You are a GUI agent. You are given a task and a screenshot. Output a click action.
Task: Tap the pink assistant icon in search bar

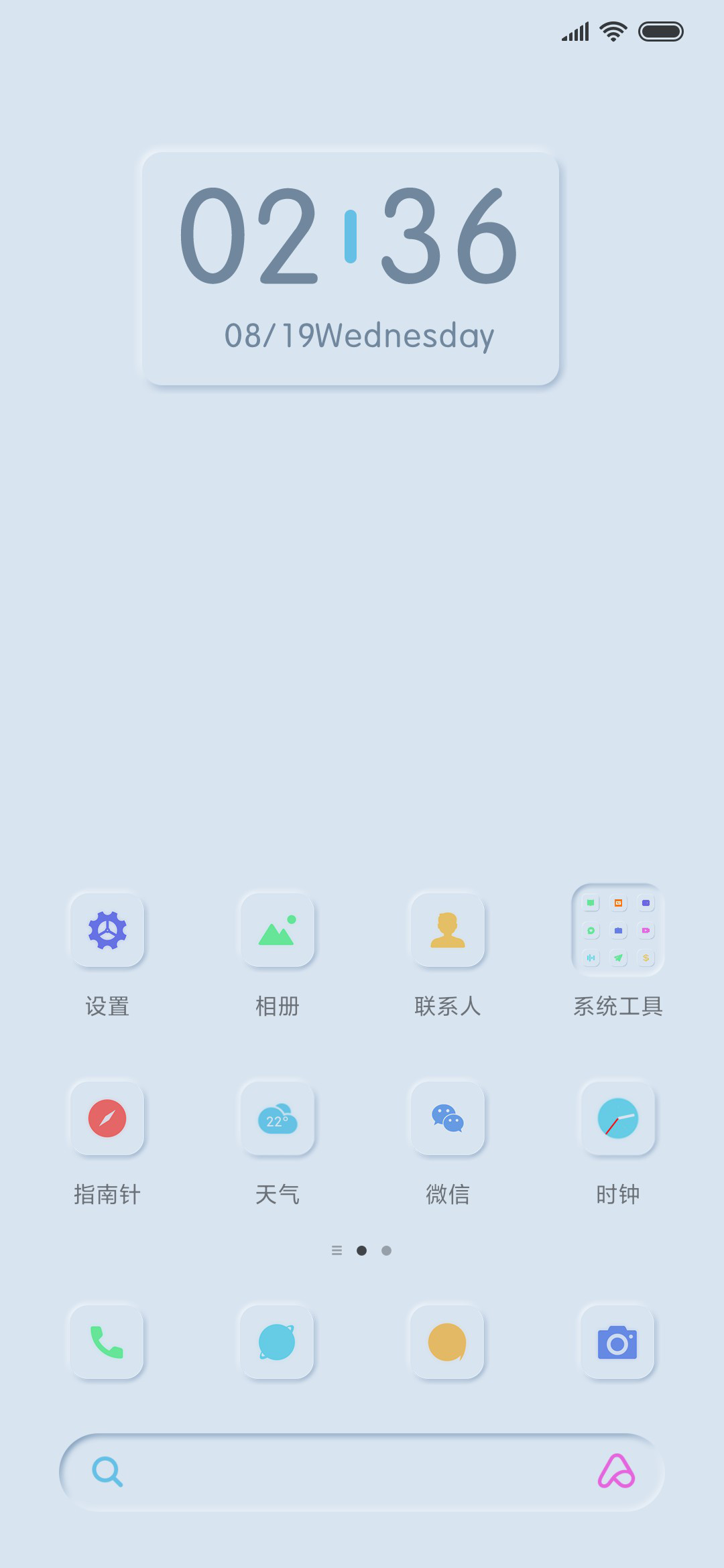coord(616,1472)
